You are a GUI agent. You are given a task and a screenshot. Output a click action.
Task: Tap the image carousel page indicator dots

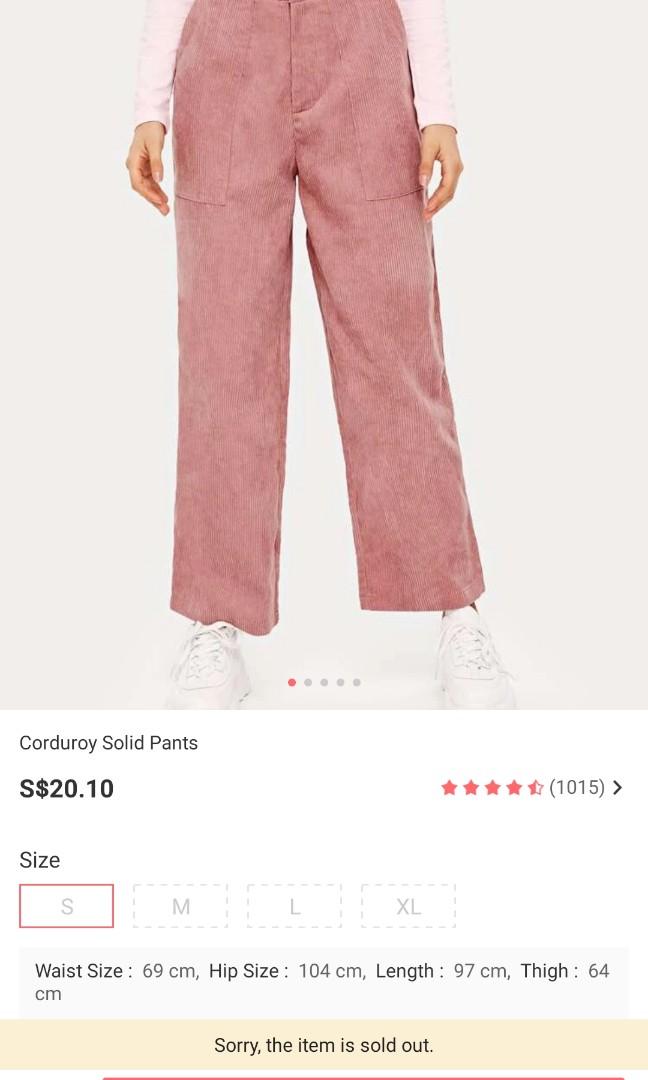point(324,682)
